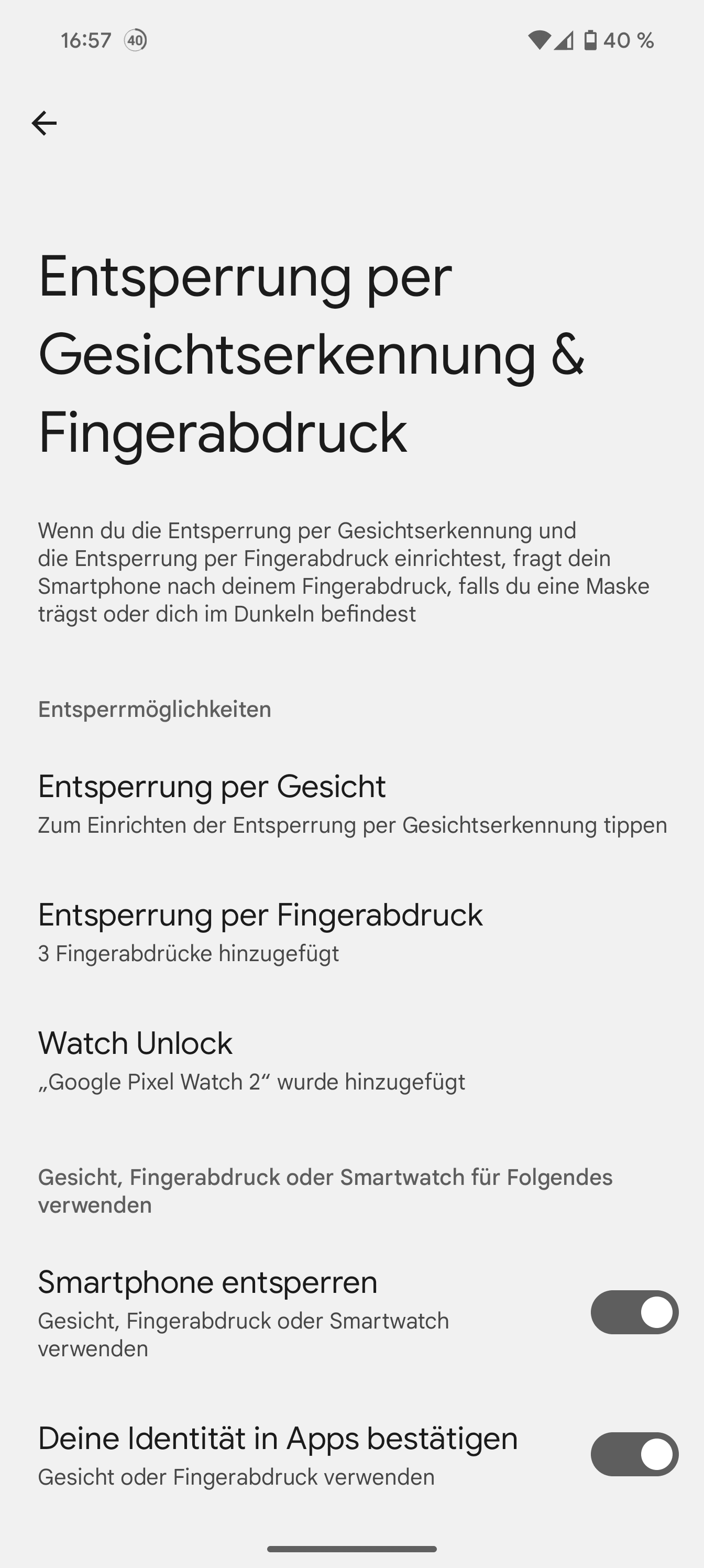Image resolution: width=704 pixels, height=1568 pixels.
Task: Turn off Deine Identität in Apps bestätigen
Action: tap(634, 1454)
